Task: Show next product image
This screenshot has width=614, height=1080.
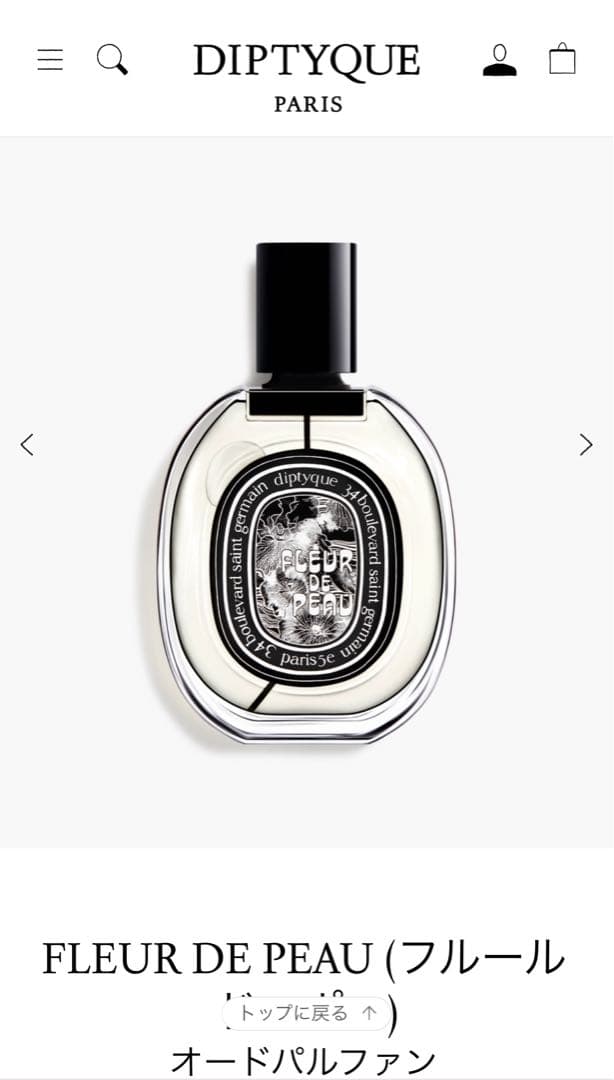Action: point(586,444)
